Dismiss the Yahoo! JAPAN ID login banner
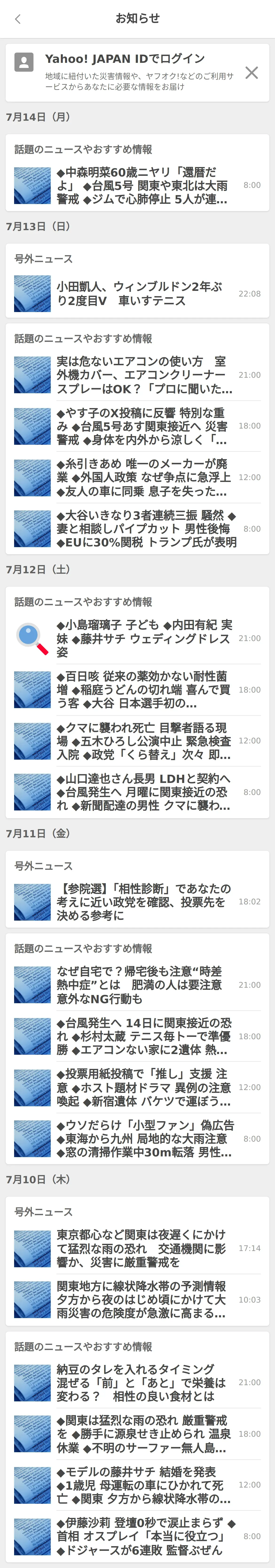Viewport: 275px width, 1568px height. click(251, 73)
